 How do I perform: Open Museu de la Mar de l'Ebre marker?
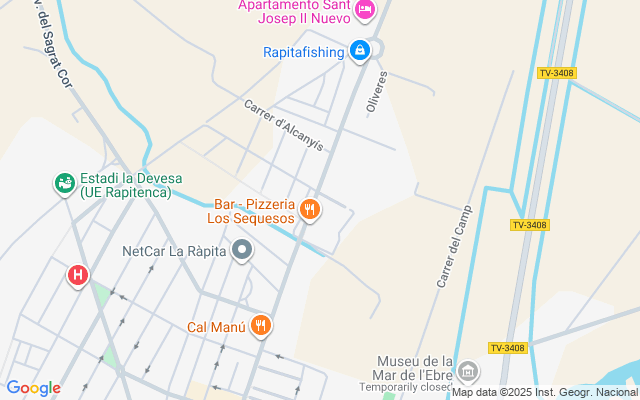468,373
